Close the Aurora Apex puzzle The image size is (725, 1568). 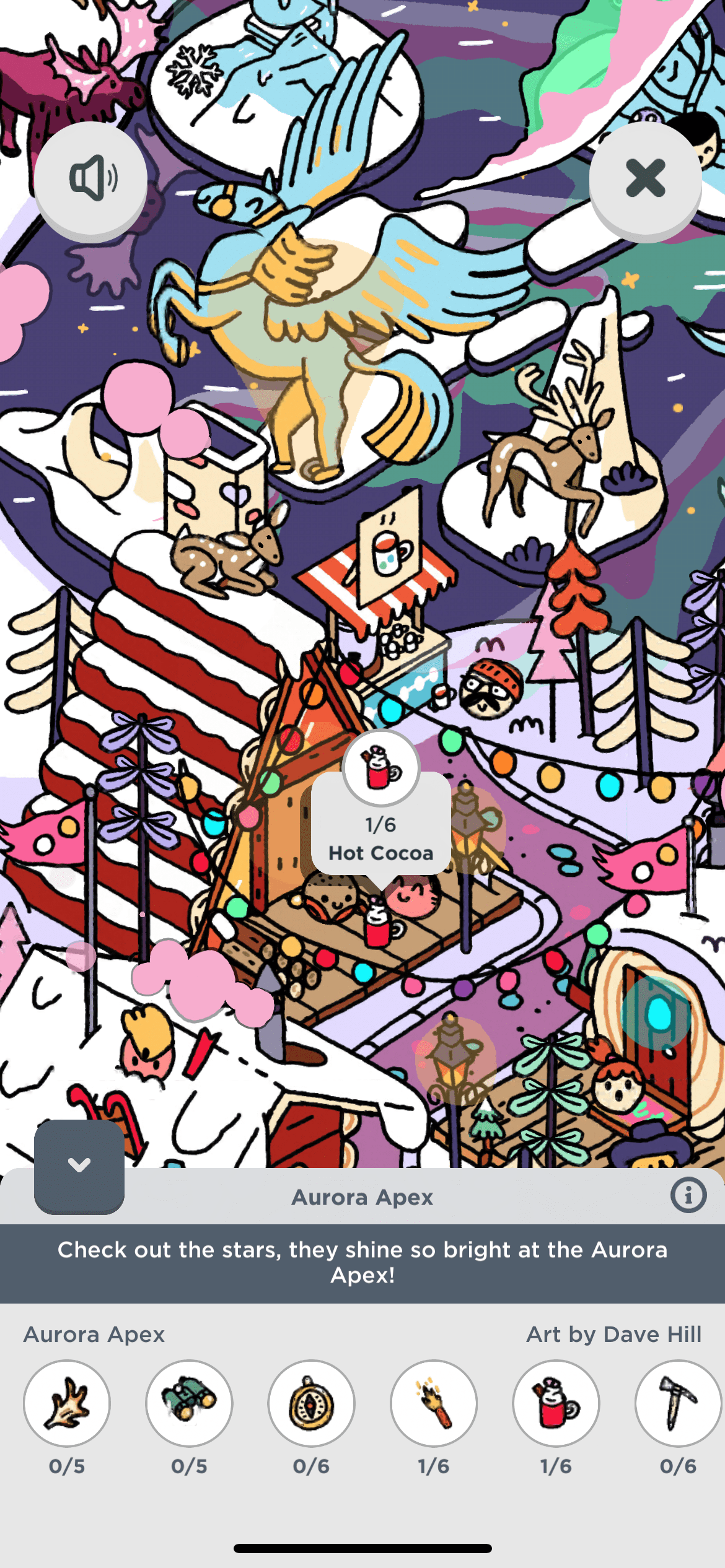pyautogui.click(x=645, y=179)
